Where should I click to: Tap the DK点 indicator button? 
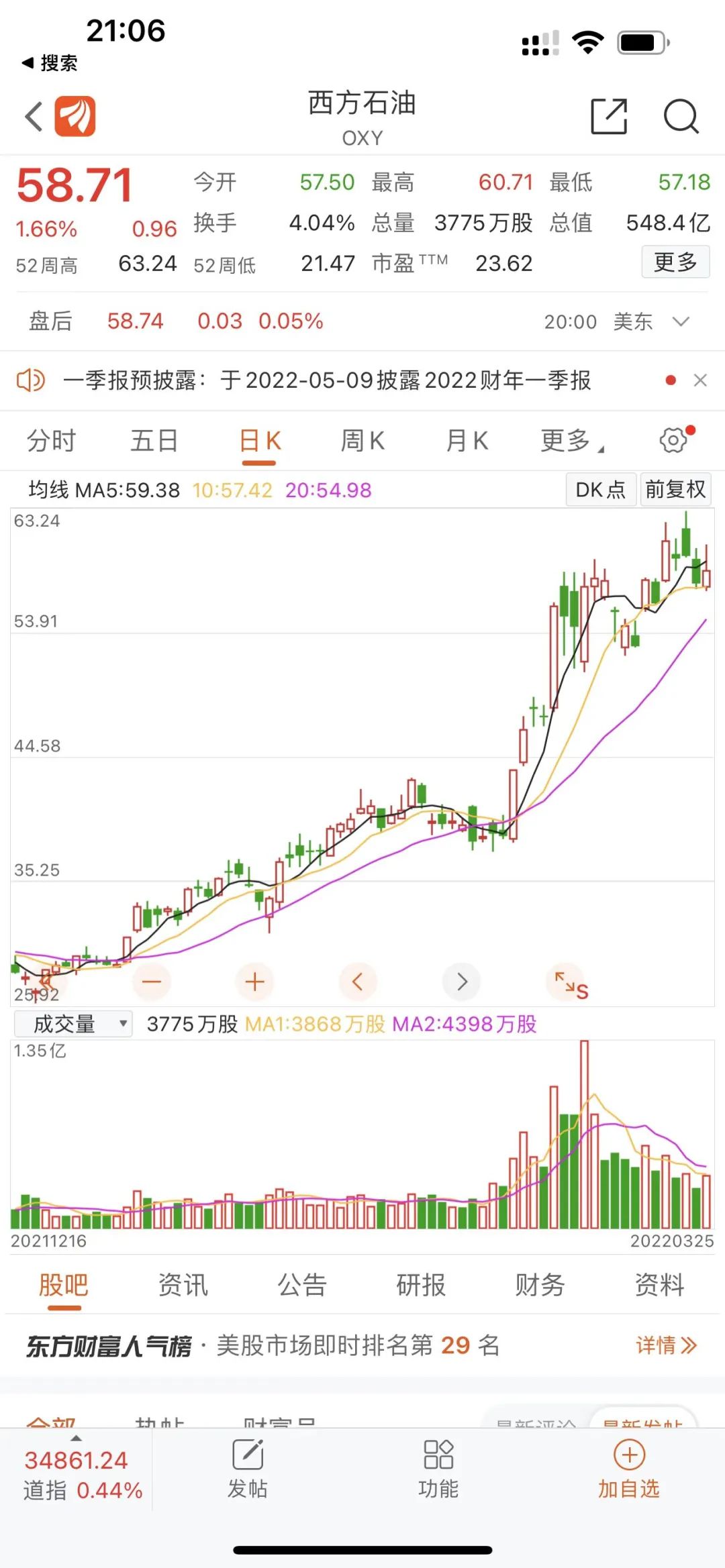(x=600, y=490)
